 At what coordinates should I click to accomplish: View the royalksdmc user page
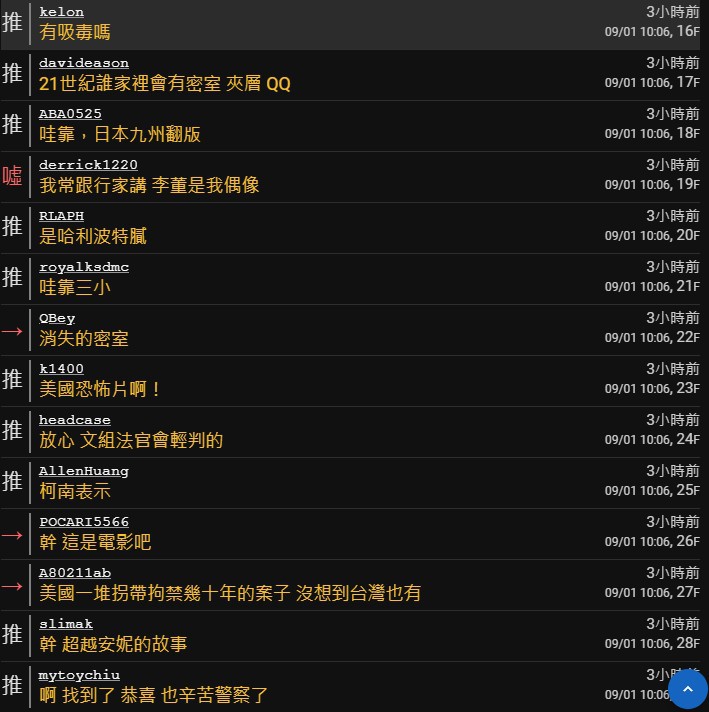(x=83, y=267)
